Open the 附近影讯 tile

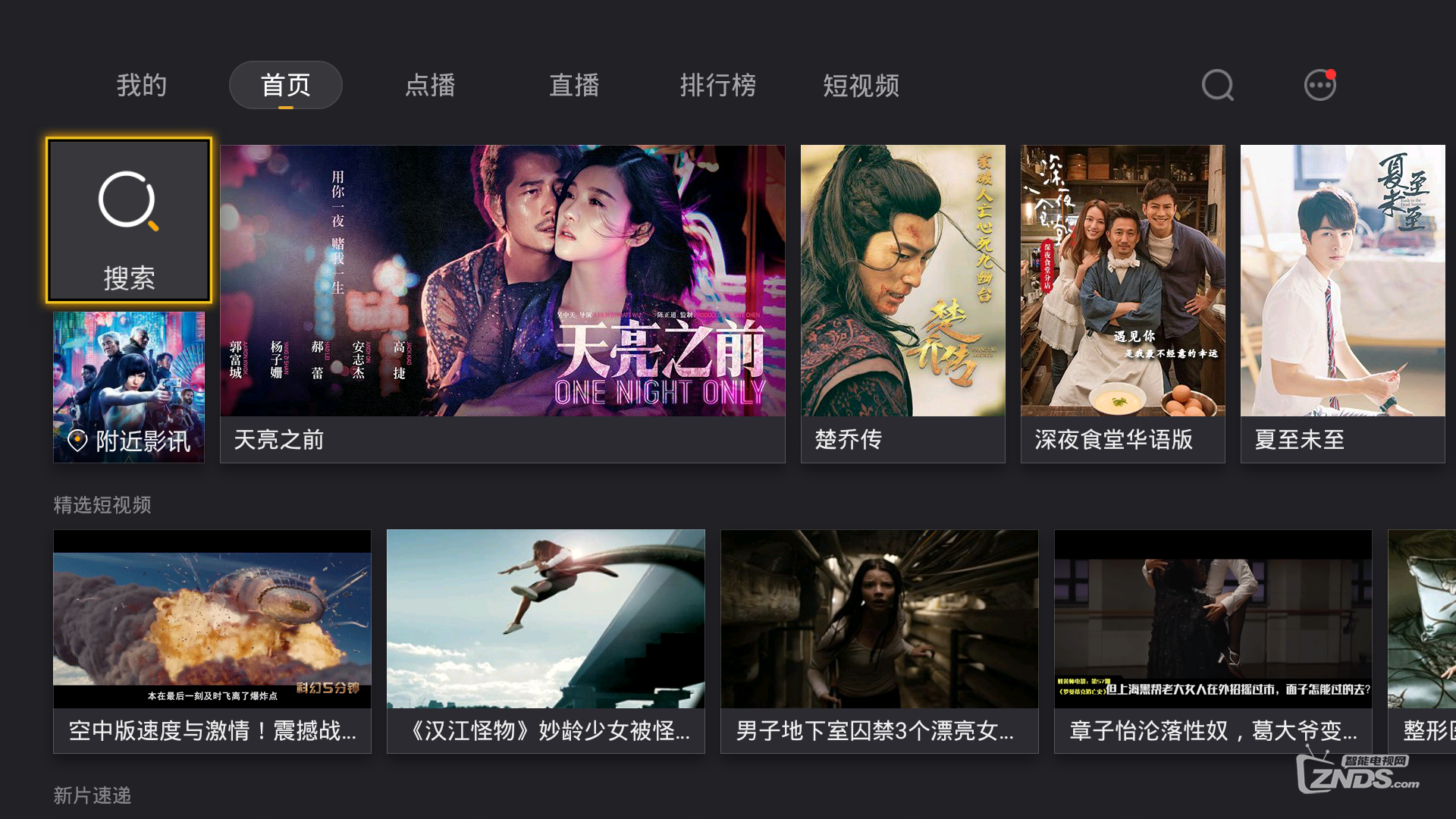click(x=129, y=387)
